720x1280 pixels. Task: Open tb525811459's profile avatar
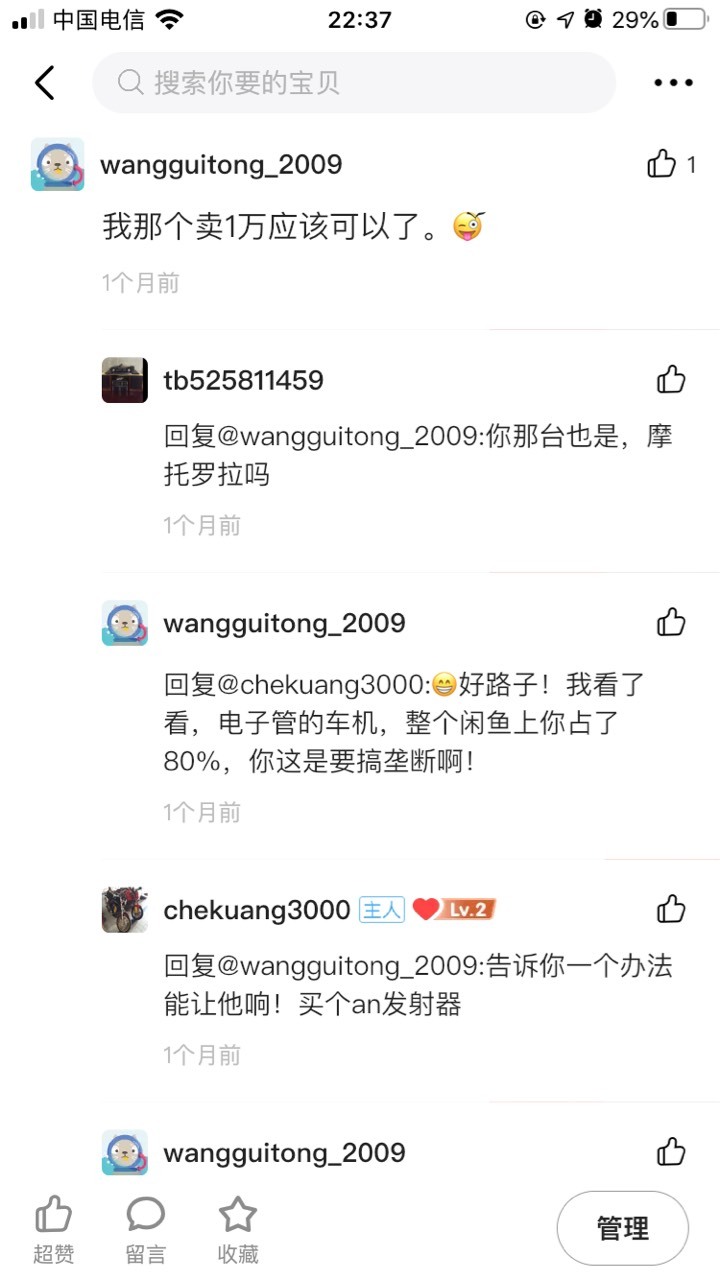coord(125,380)
